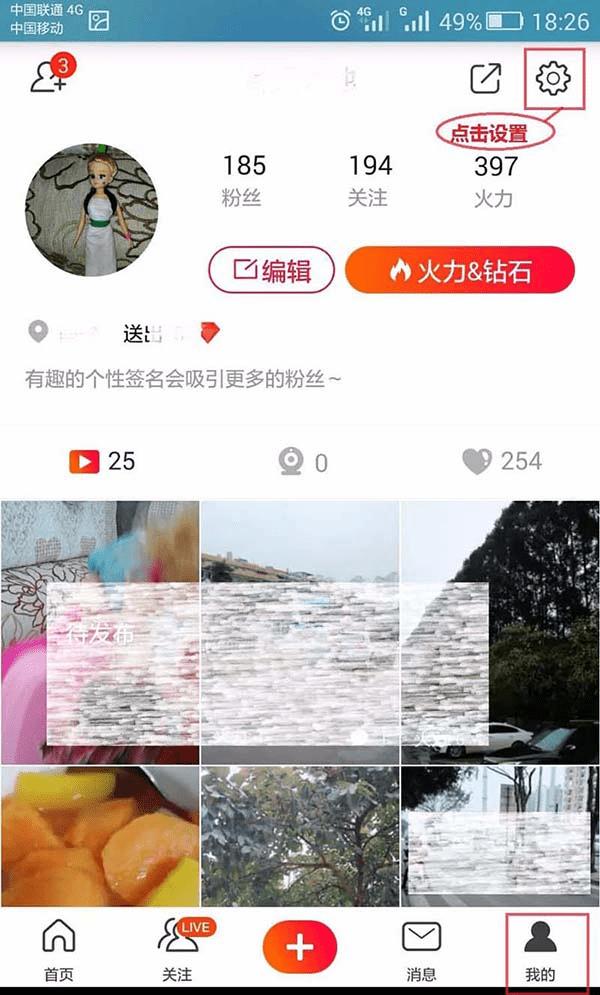
Task: Edit the 有趣的个性签名 signature line
Action: (x=183, y=380)
